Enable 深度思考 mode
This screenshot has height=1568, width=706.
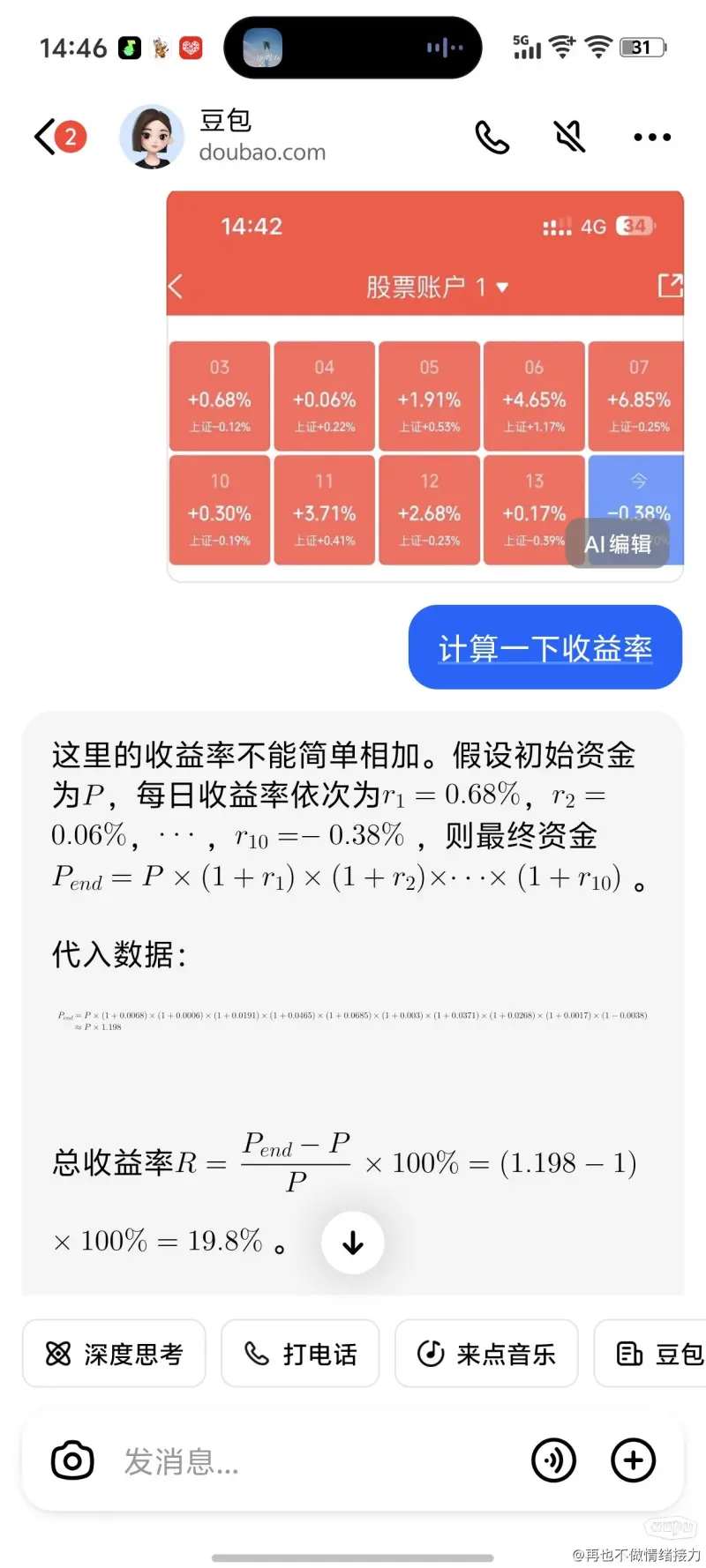pos(115,1353)
